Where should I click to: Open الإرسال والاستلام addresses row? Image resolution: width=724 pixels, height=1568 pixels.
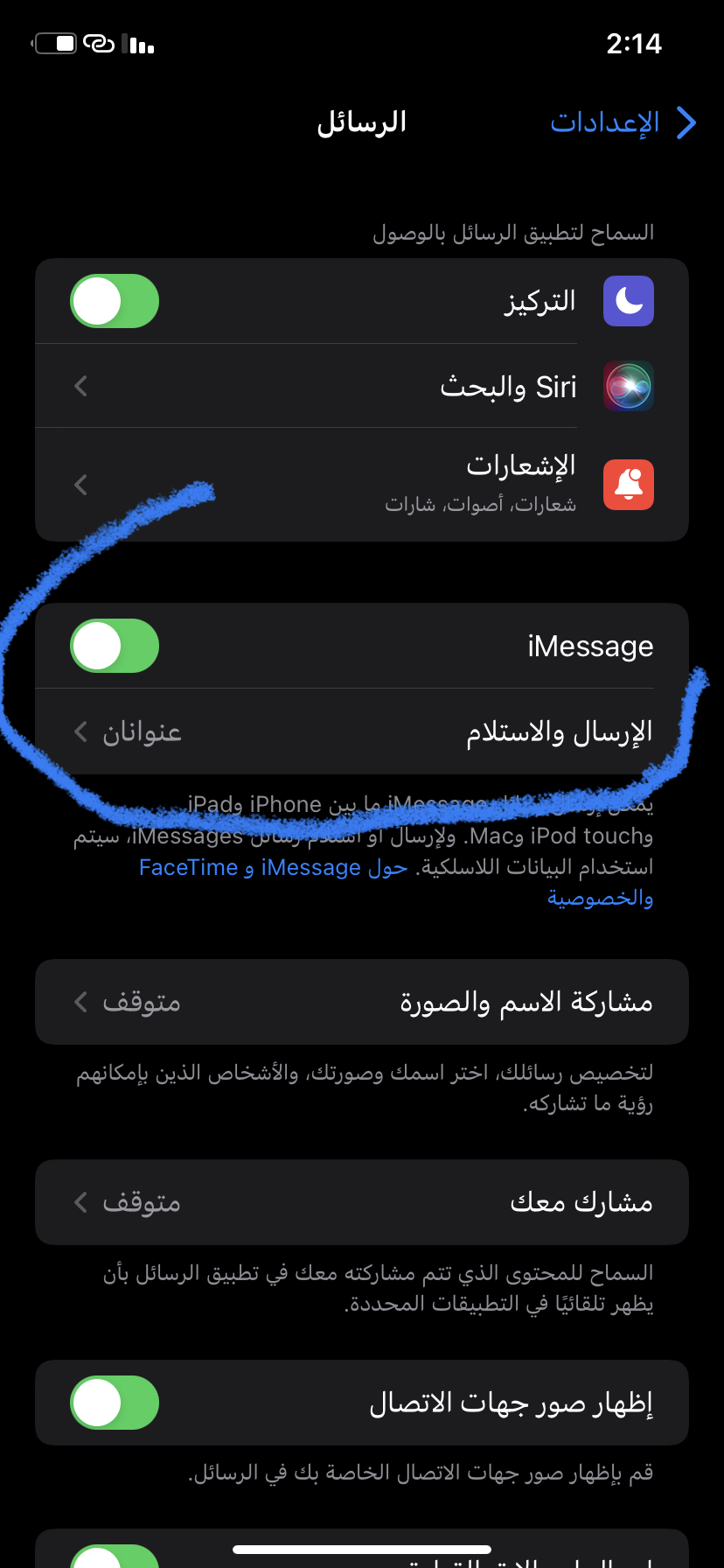click(361, 731)
